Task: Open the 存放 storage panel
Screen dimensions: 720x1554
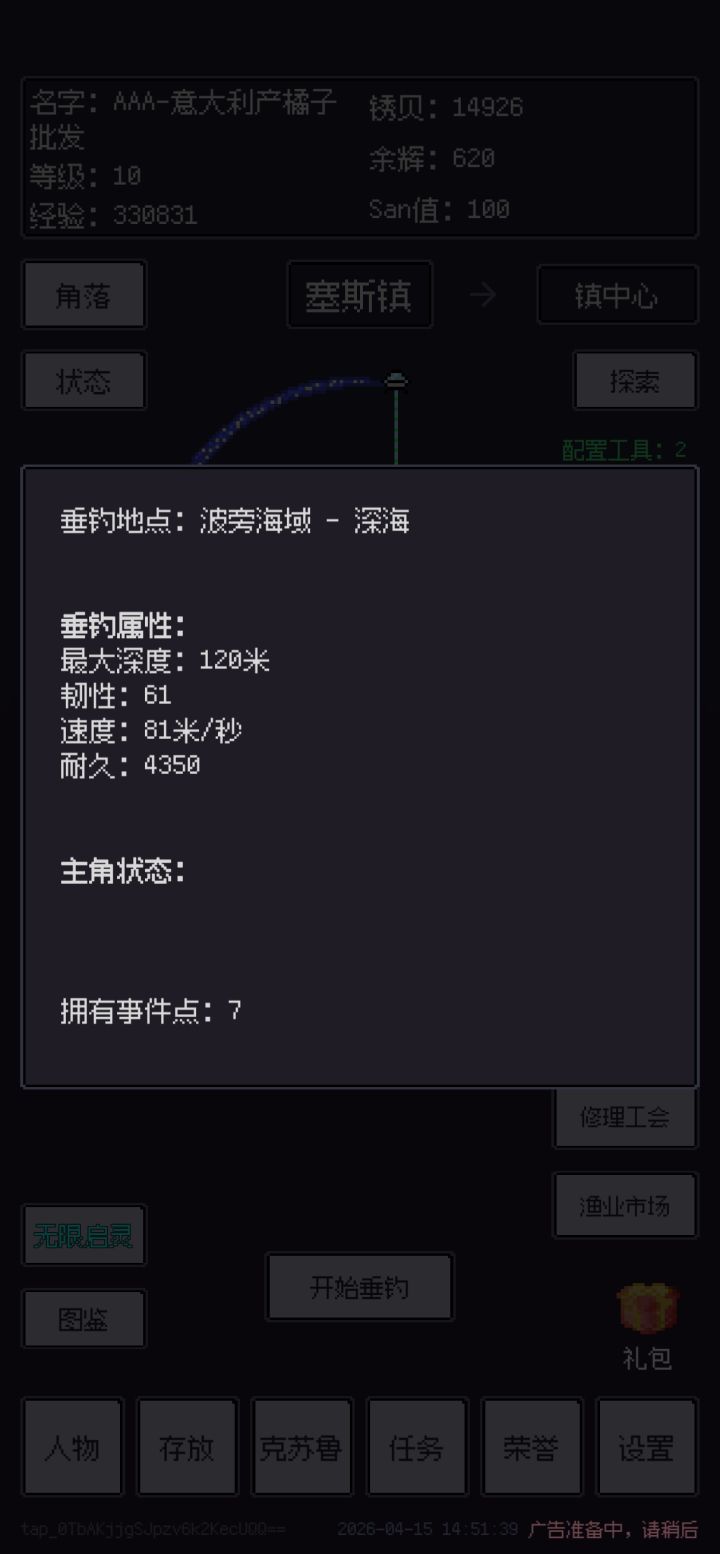Action: (187, 1446)
